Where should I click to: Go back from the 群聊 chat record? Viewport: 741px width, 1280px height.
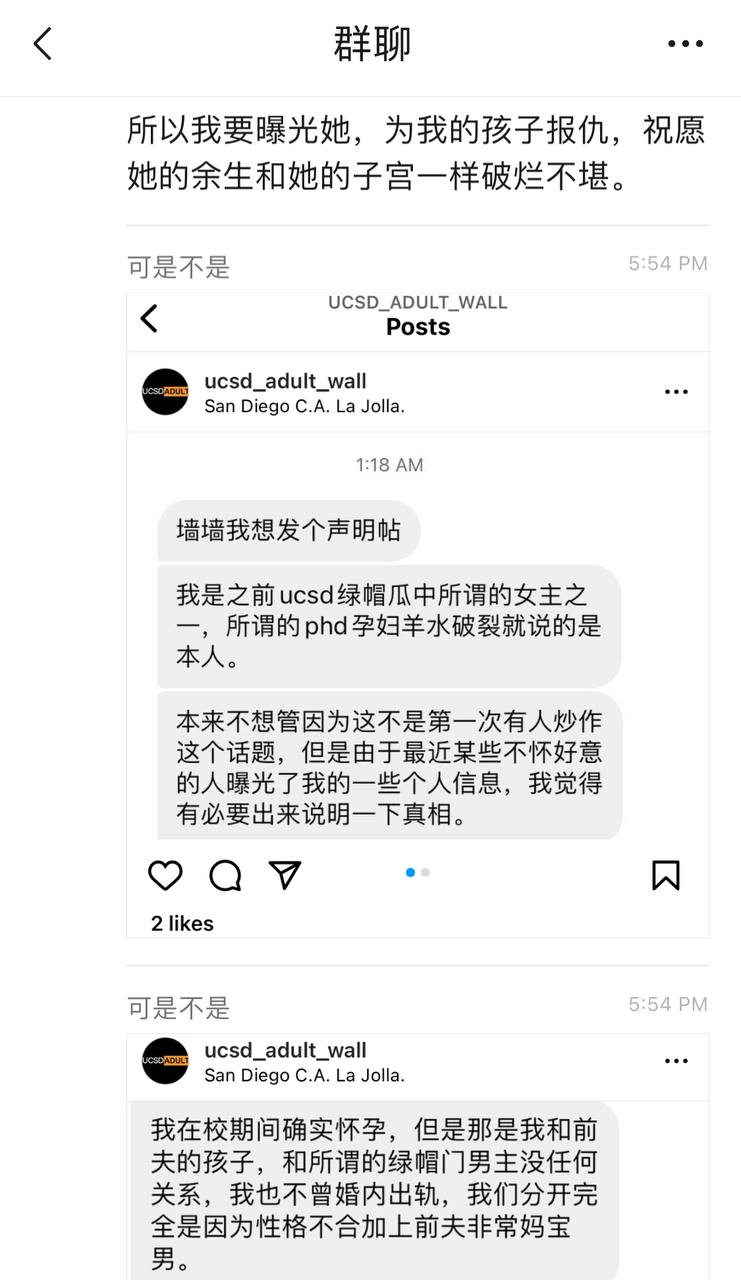pyautogui.click(x=42, y=44)
